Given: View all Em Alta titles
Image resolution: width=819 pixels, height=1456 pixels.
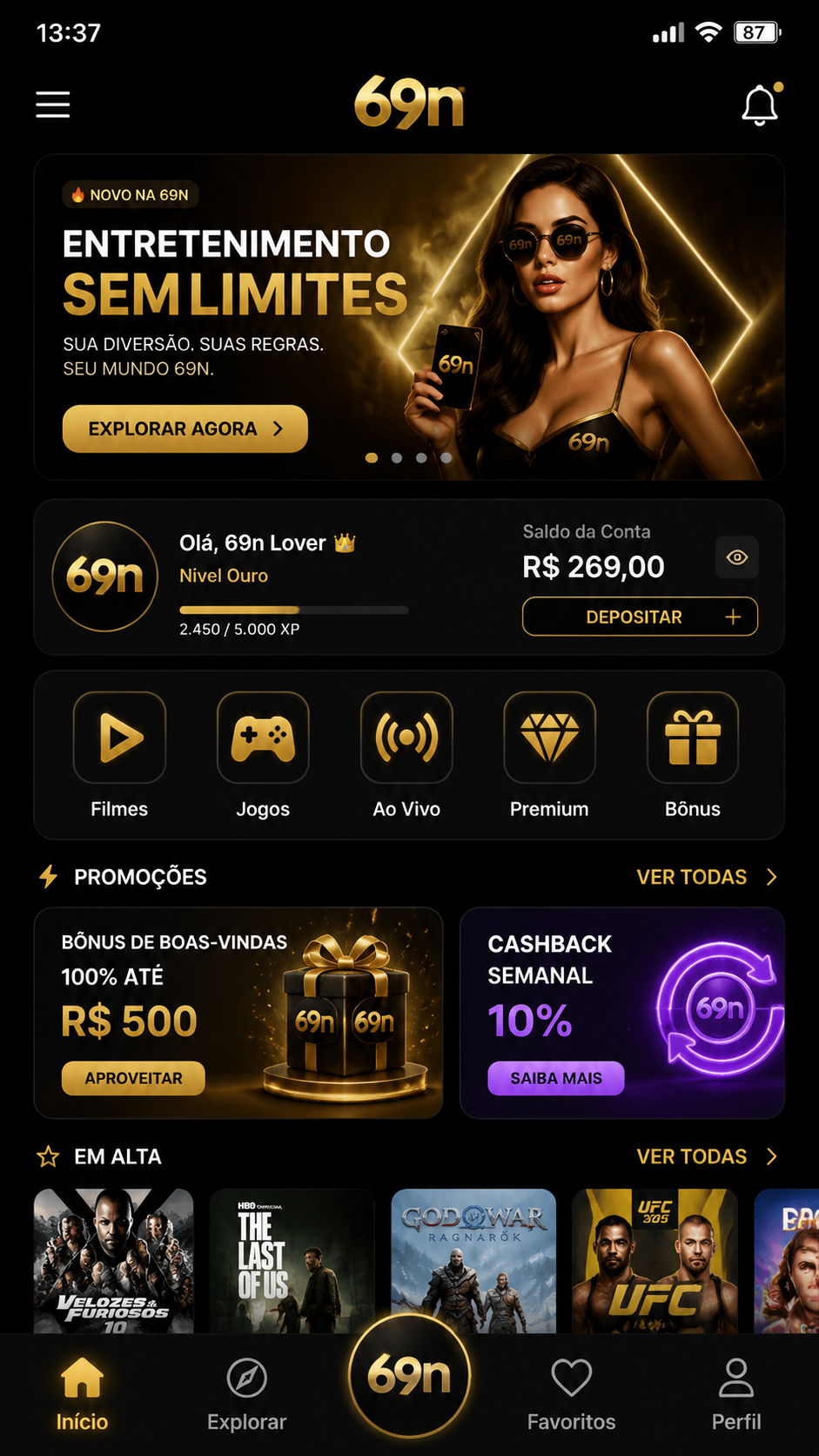Looking at the screenshot, I should point(707,1156).
